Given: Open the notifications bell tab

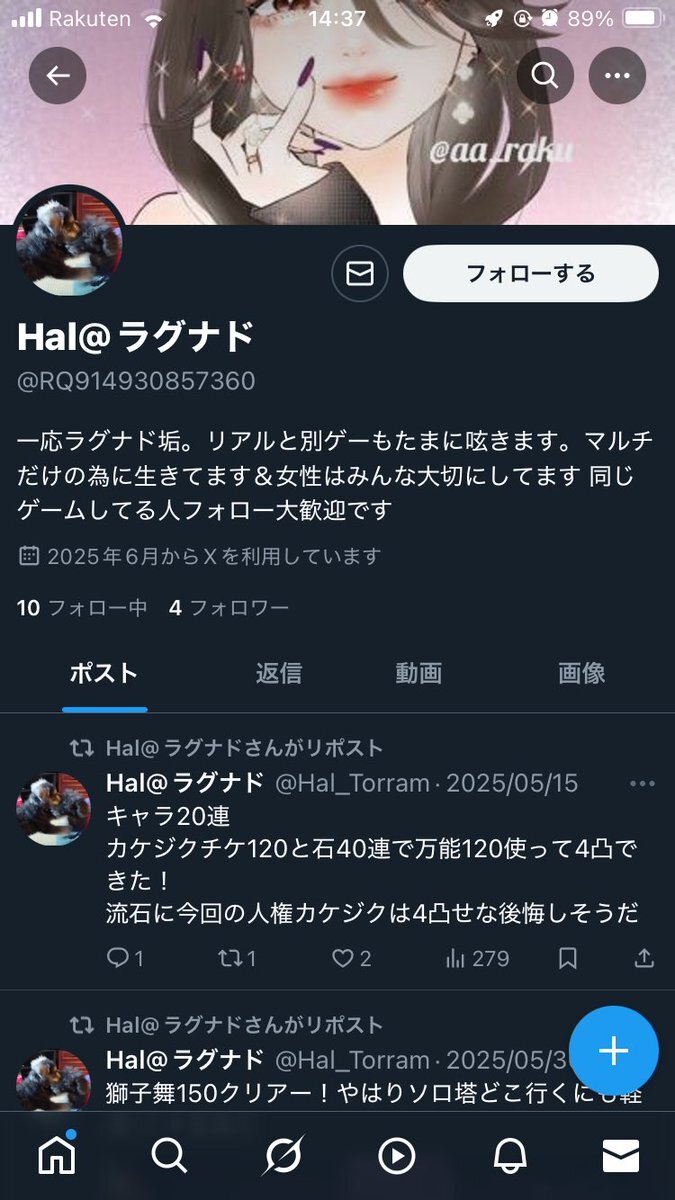Looking at the screenshot, I should [x=510, y=1156].
